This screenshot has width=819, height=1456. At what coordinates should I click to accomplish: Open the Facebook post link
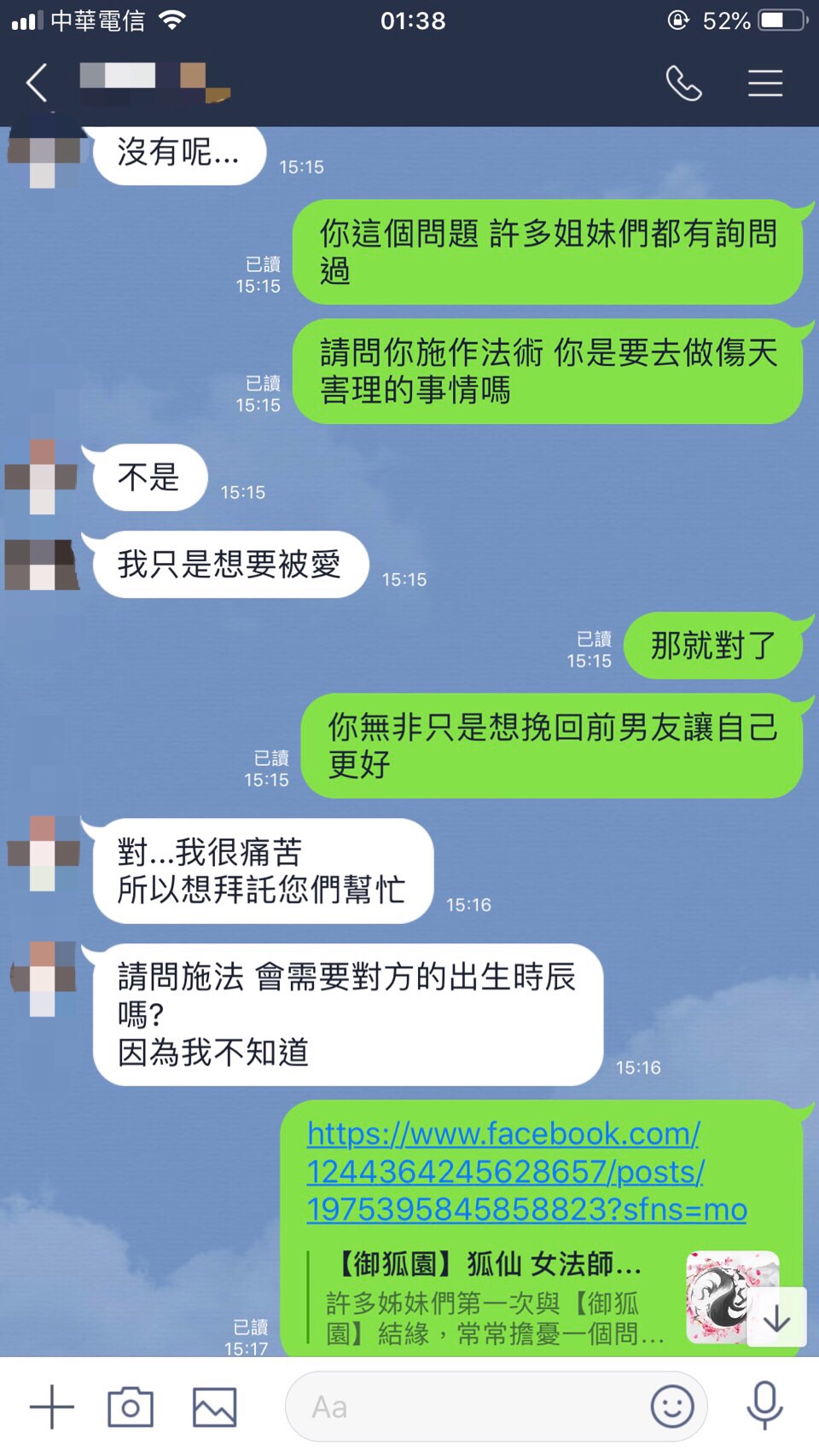coord(525,1171)
